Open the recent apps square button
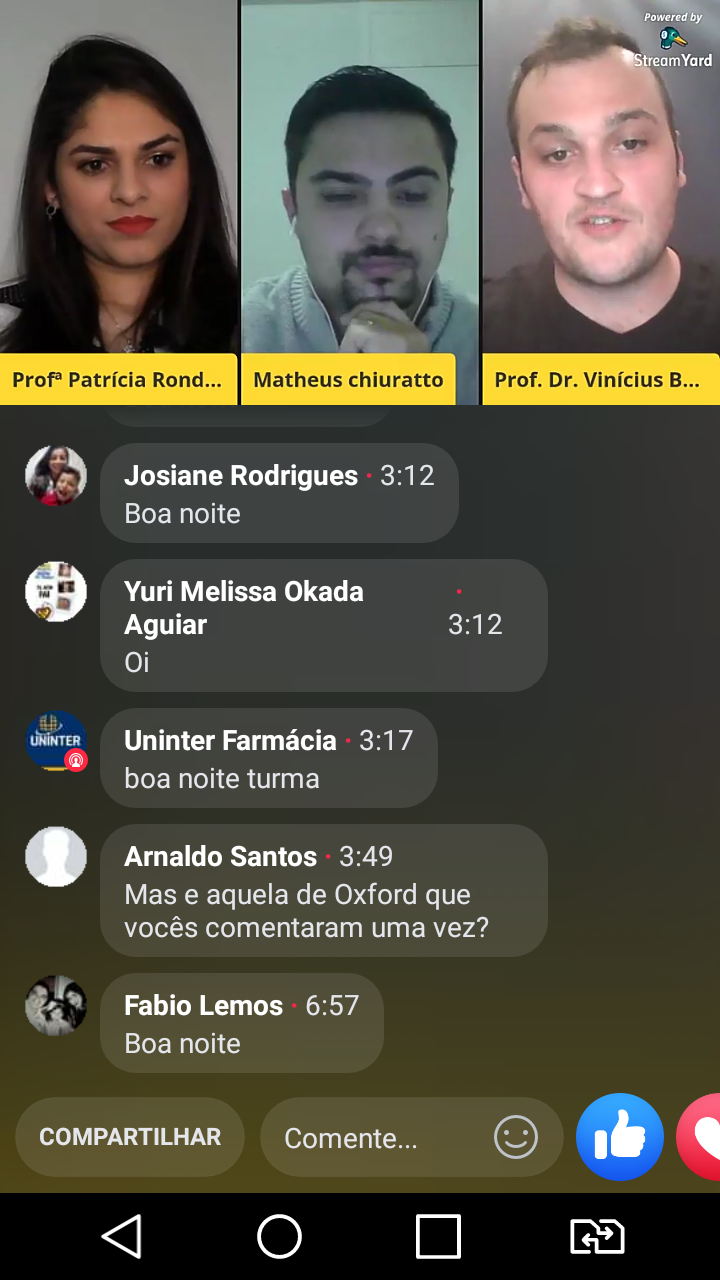This screenshot has width=720, height=1280. point(438,1236)
